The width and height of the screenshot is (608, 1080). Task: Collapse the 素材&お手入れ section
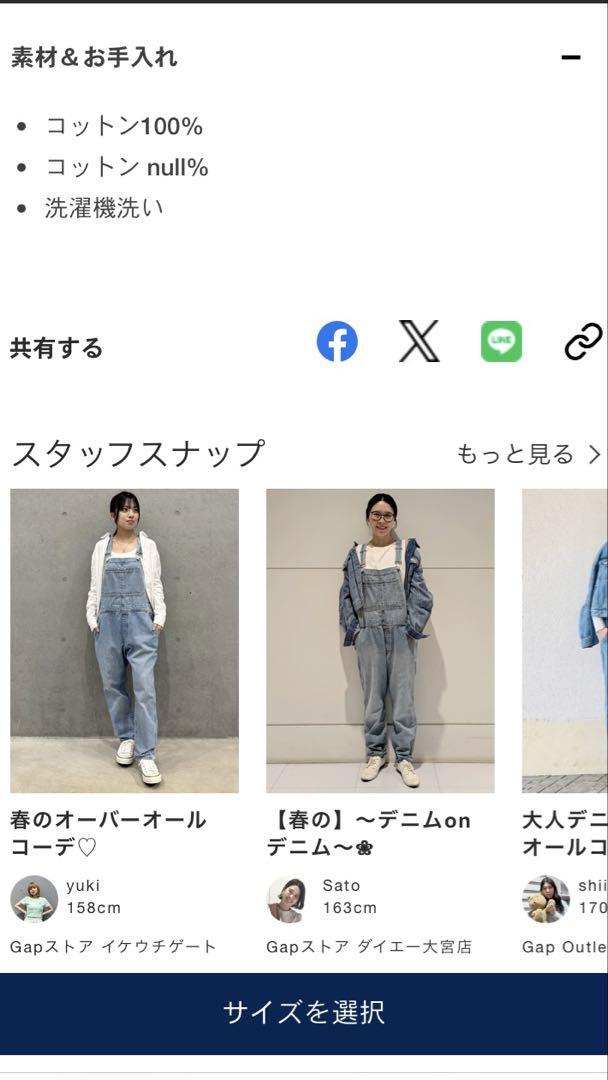(571, 57)
